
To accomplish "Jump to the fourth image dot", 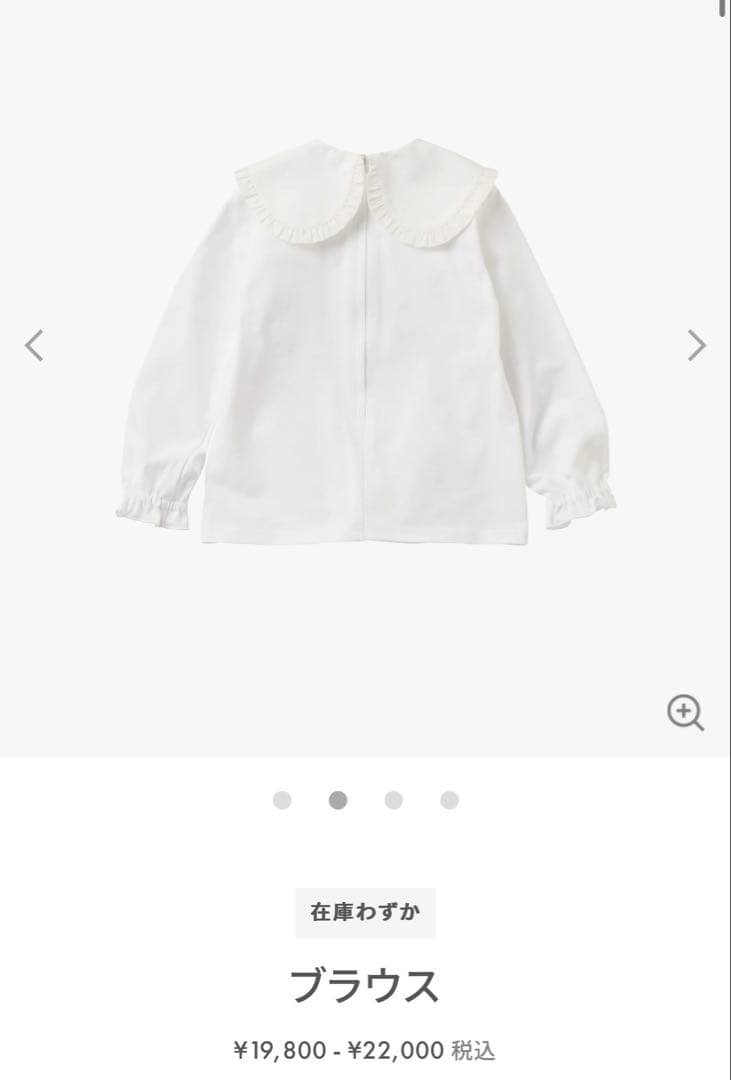I will click(x=450, y=800).
